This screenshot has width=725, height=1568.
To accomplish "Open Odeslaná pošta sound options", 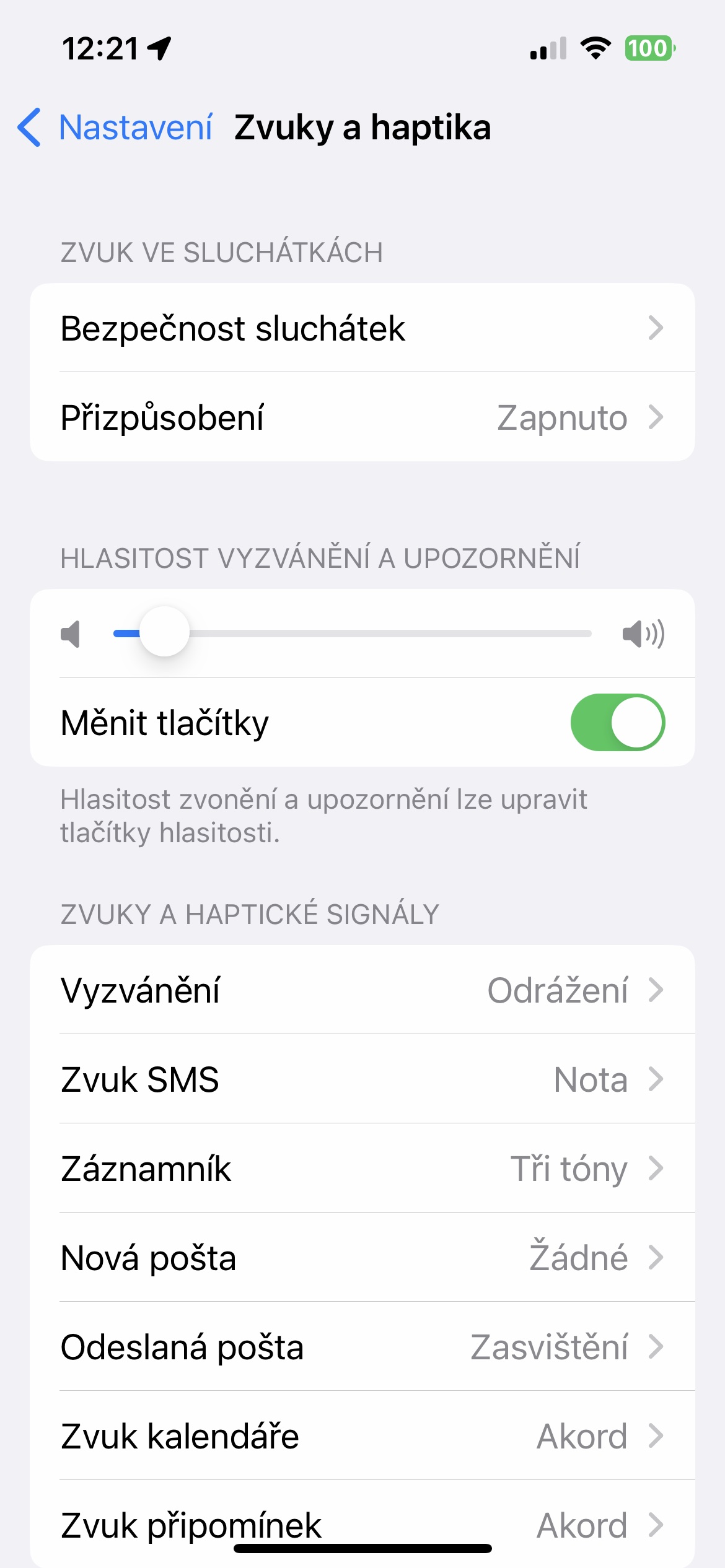I will point(362,1347).
